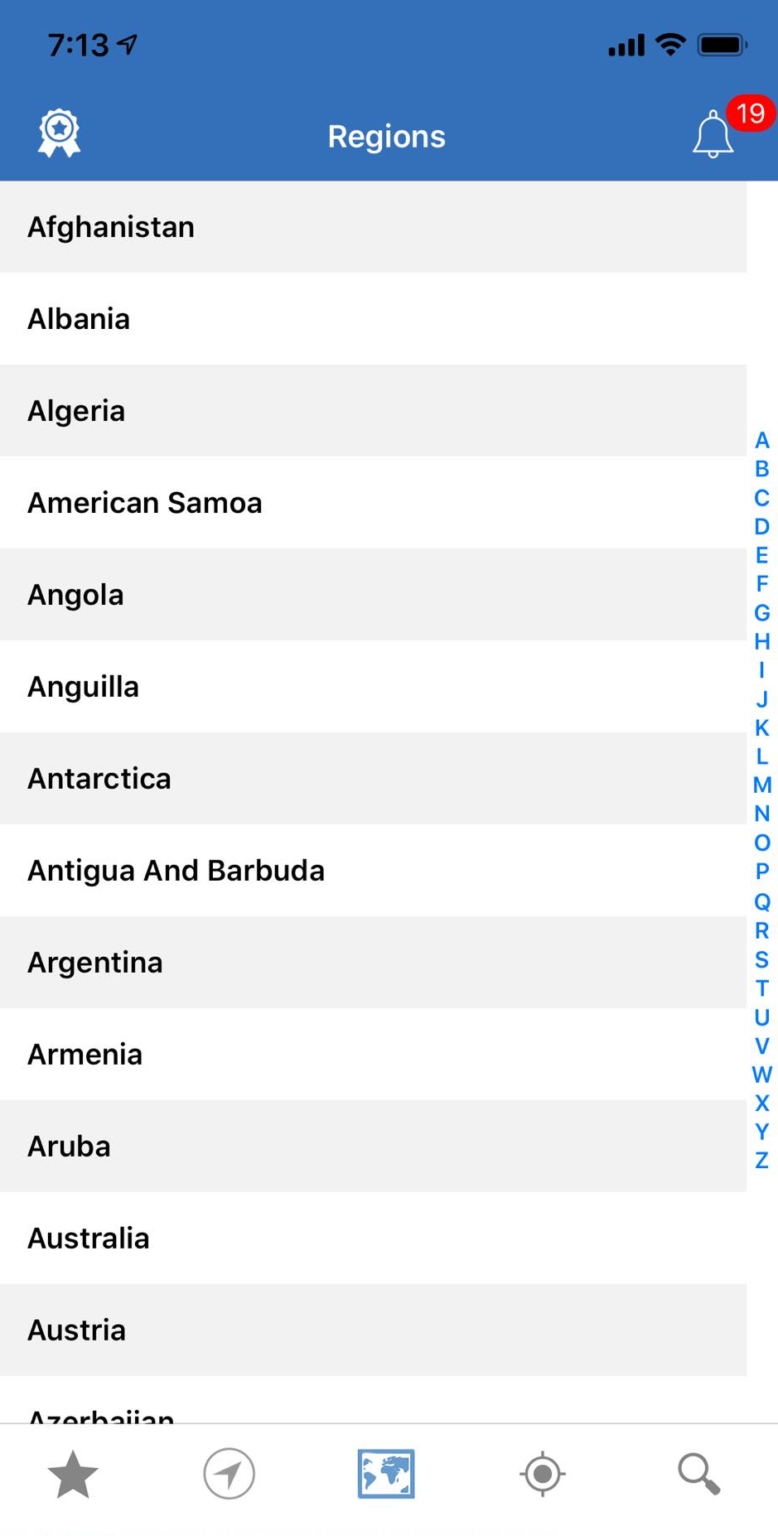
Task: Switch to the world map tab
Action: [386, 1474]
